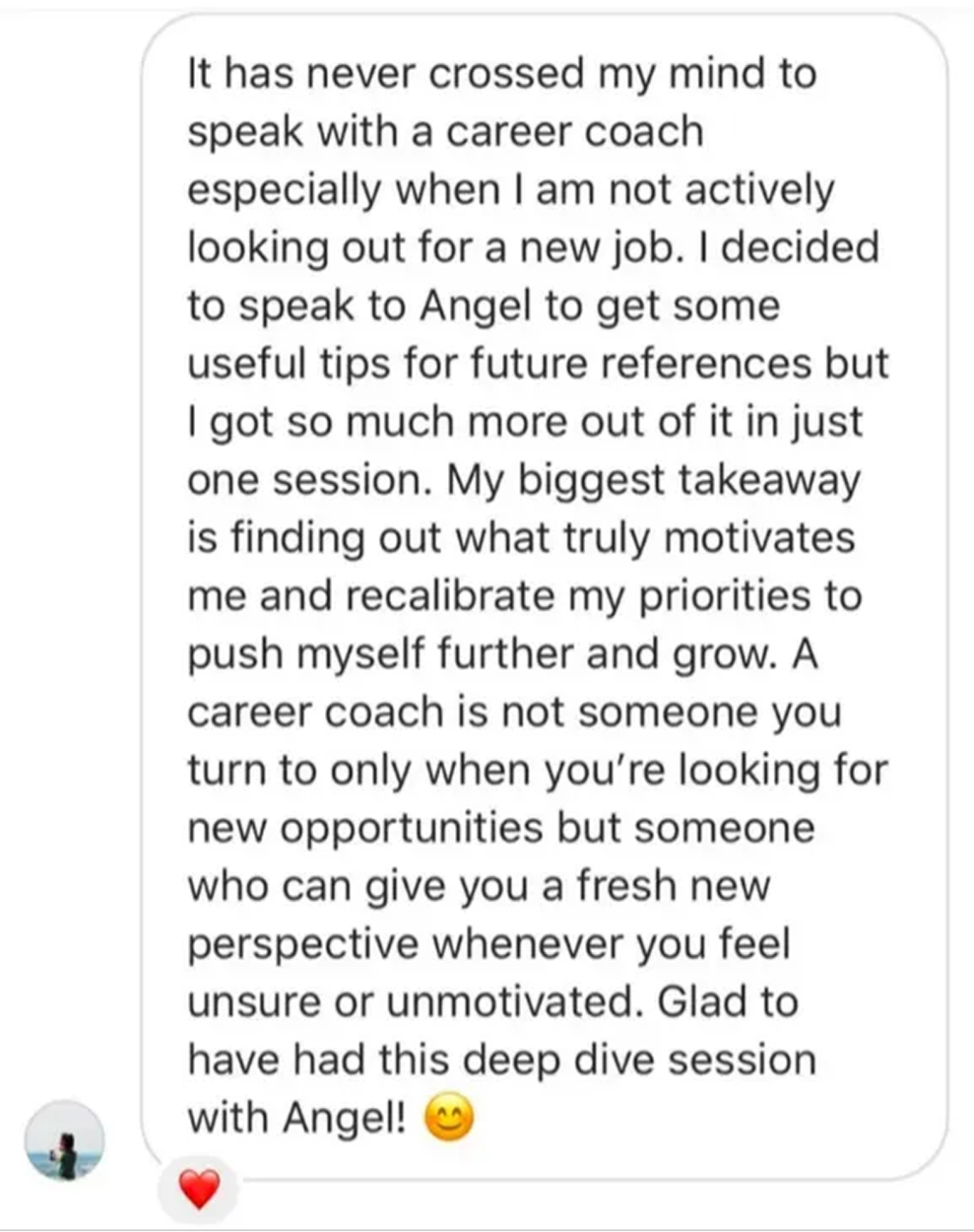Image resolution: width=974 pixels, height=1232 pixels.
Task: Open the sender's profile picture
Action: pos(64,1141)
